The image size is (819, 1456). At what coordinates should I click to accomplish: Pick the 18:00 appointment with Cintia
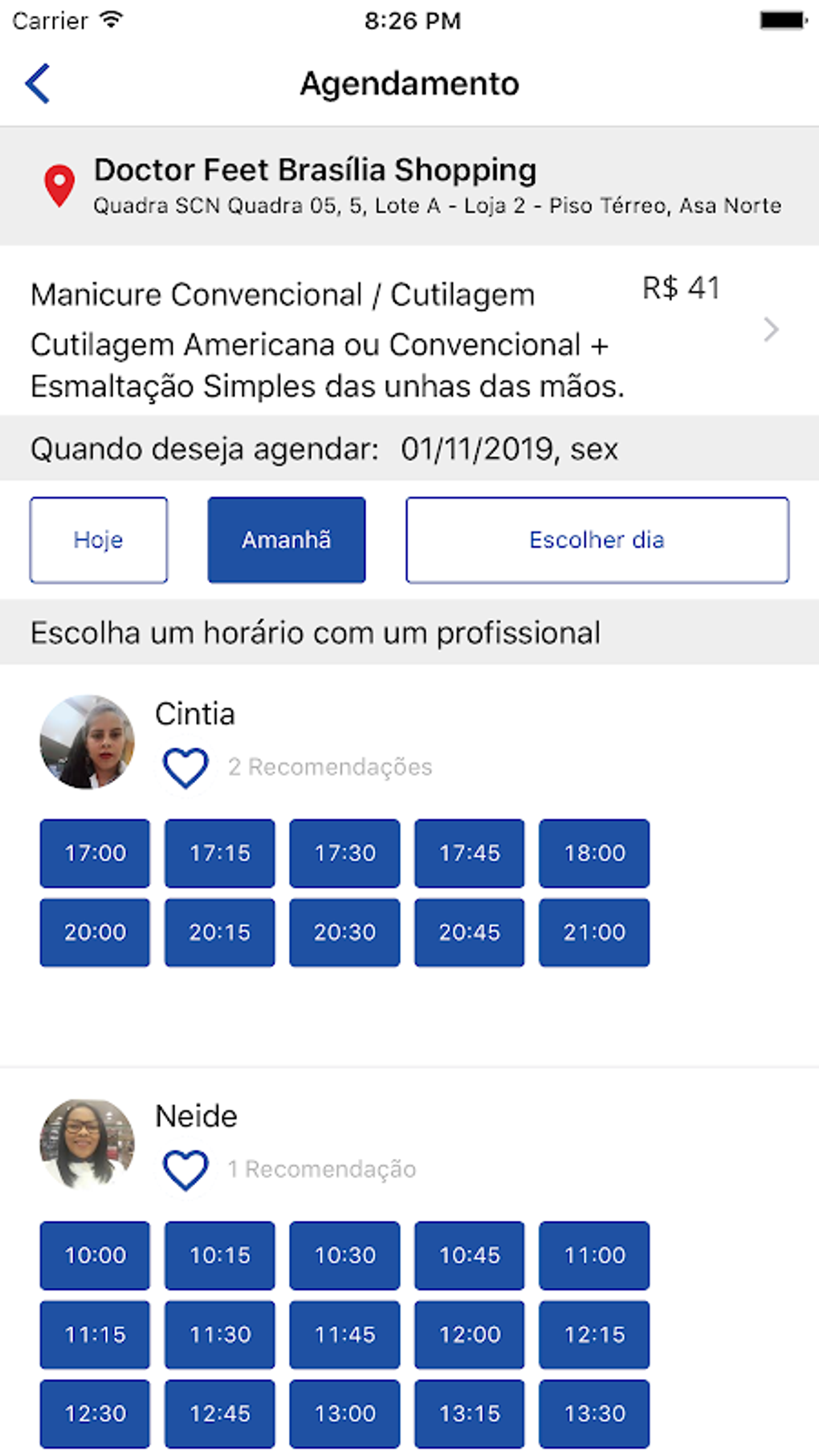pyautogui.click(x=594, y=853)
